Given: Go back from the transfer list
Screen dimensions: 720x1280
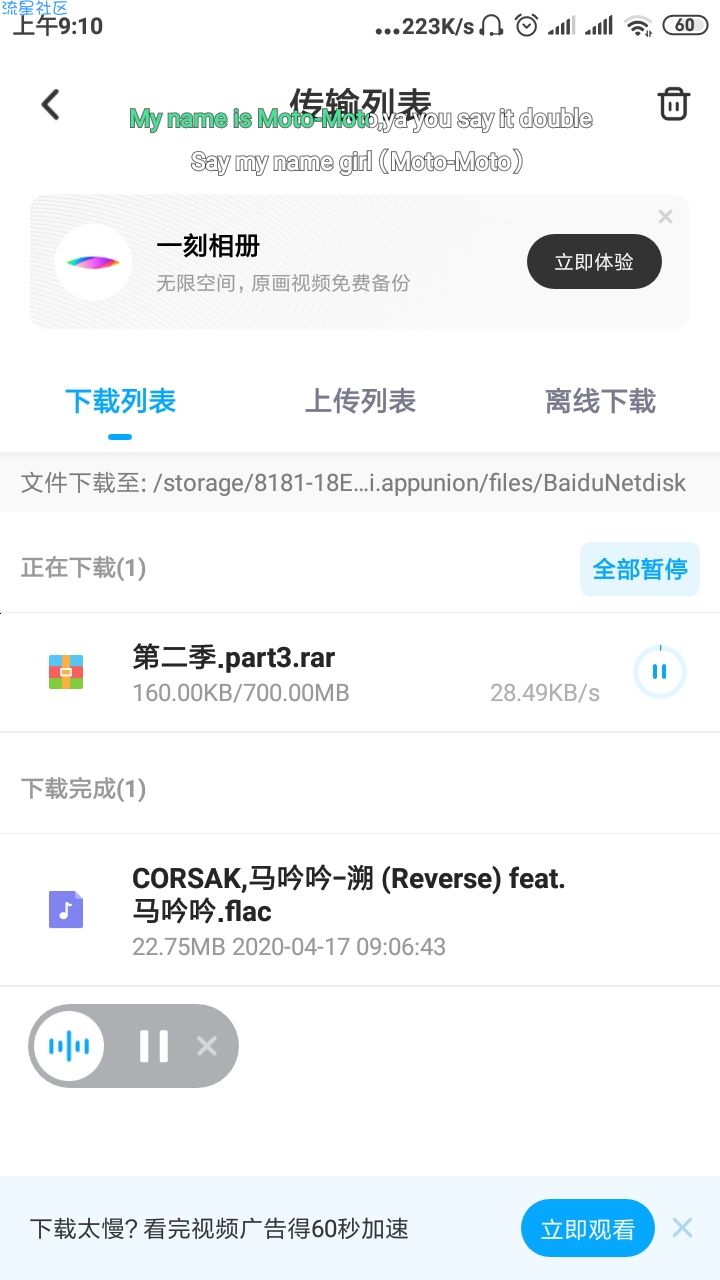Looking at the screenshot, I should coord(50,104).
